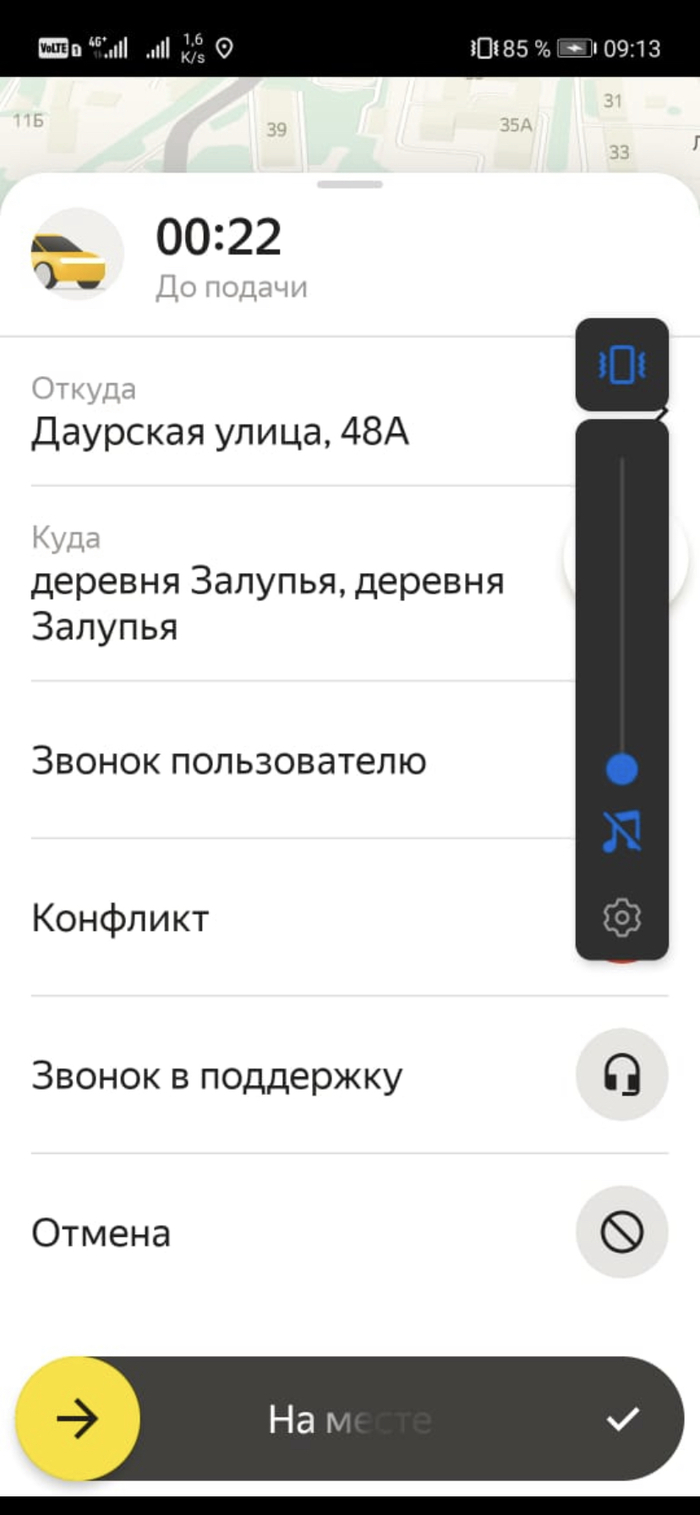This screenshot has height=1515, width=700.
Task: Open volume settings gear
Action: click(621, 917)
